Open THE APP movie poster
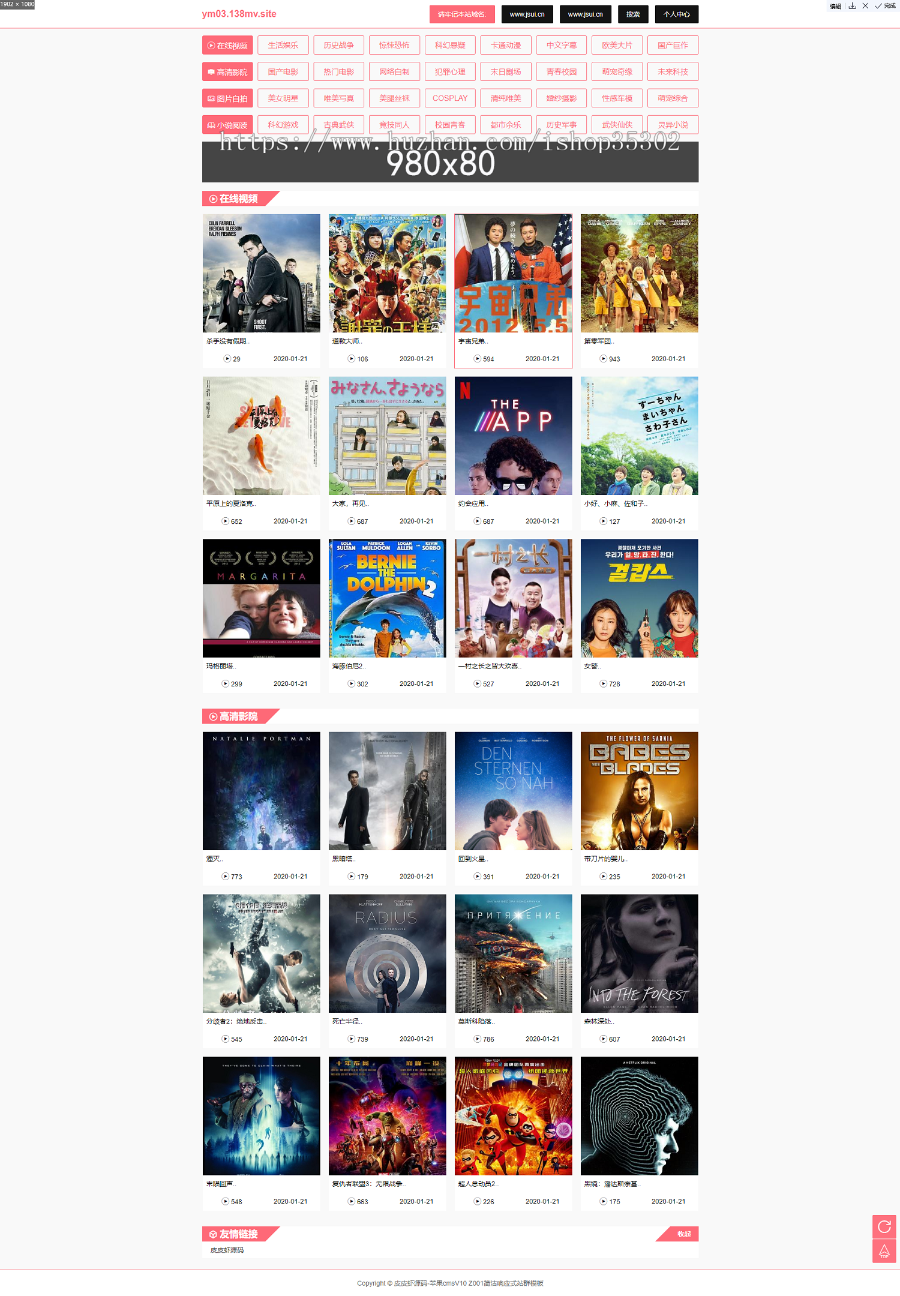This screenshot has width=900, height=1296. [513, 435]
